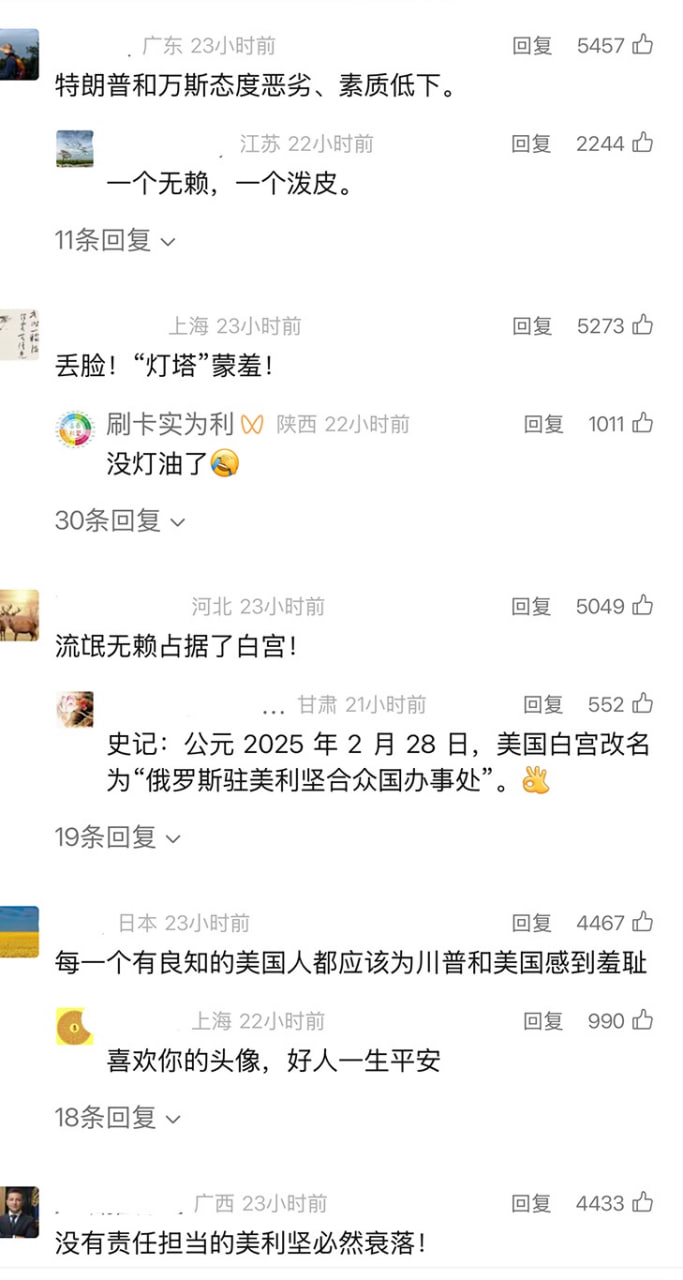Open 刷卡实为利's profile

pyautogui.click(x=170, y=424)
